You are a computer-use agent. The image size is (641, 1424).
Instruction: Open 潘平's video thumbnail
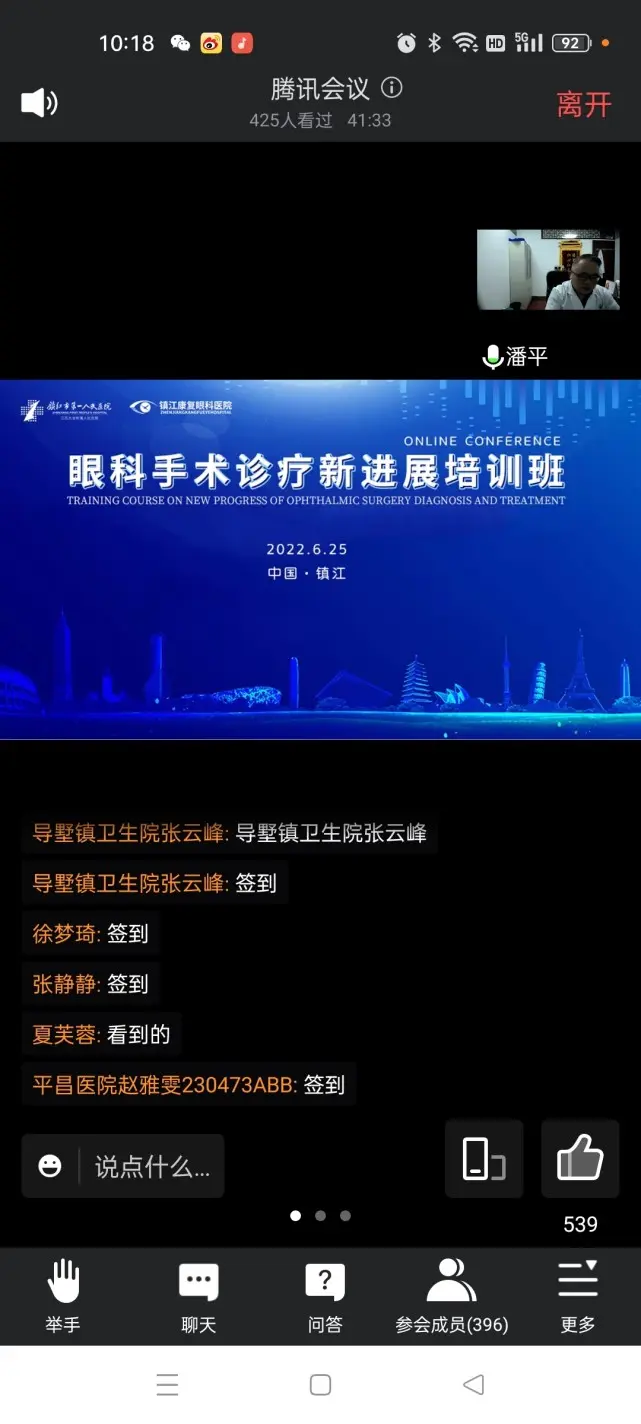[547, 270]
